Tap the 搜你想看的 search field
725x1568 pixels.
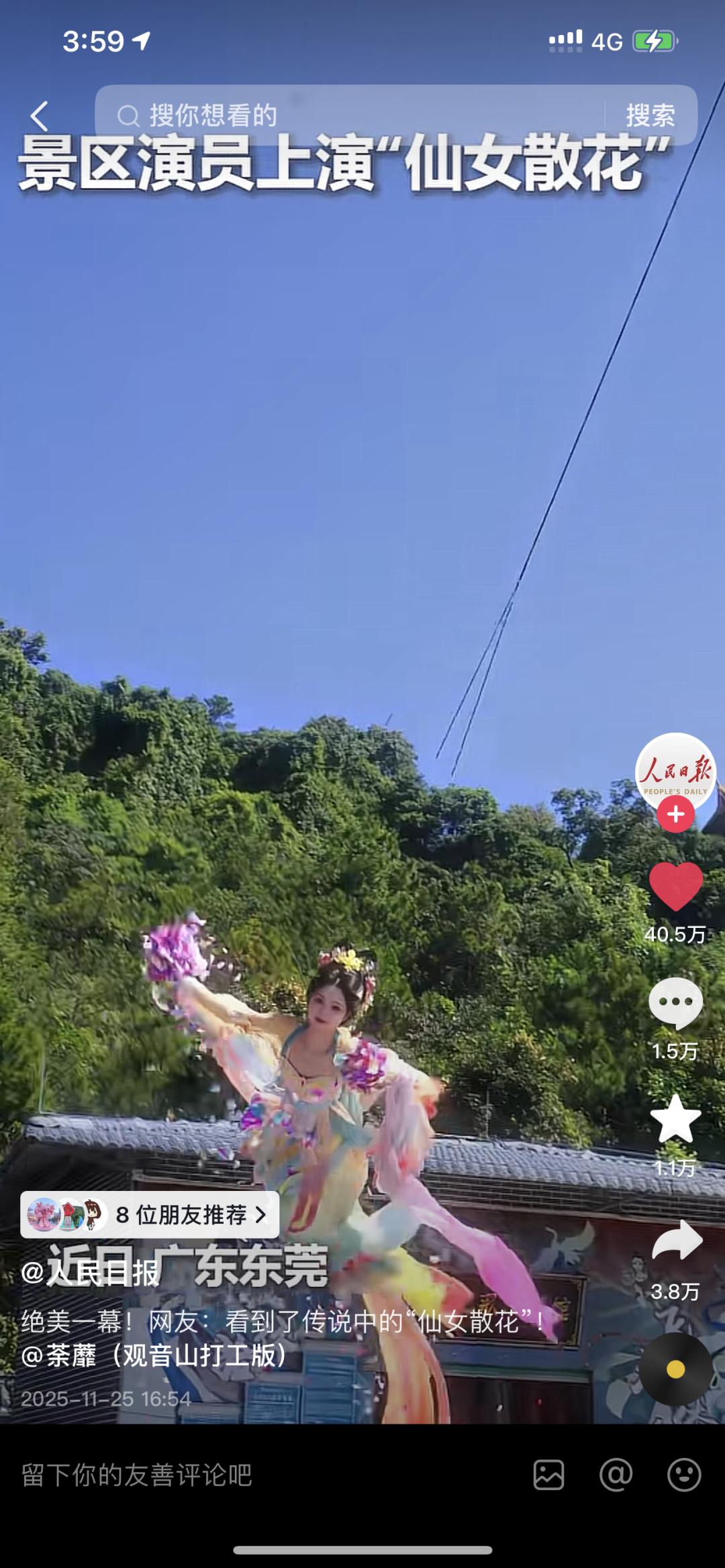tap(349, 115)
